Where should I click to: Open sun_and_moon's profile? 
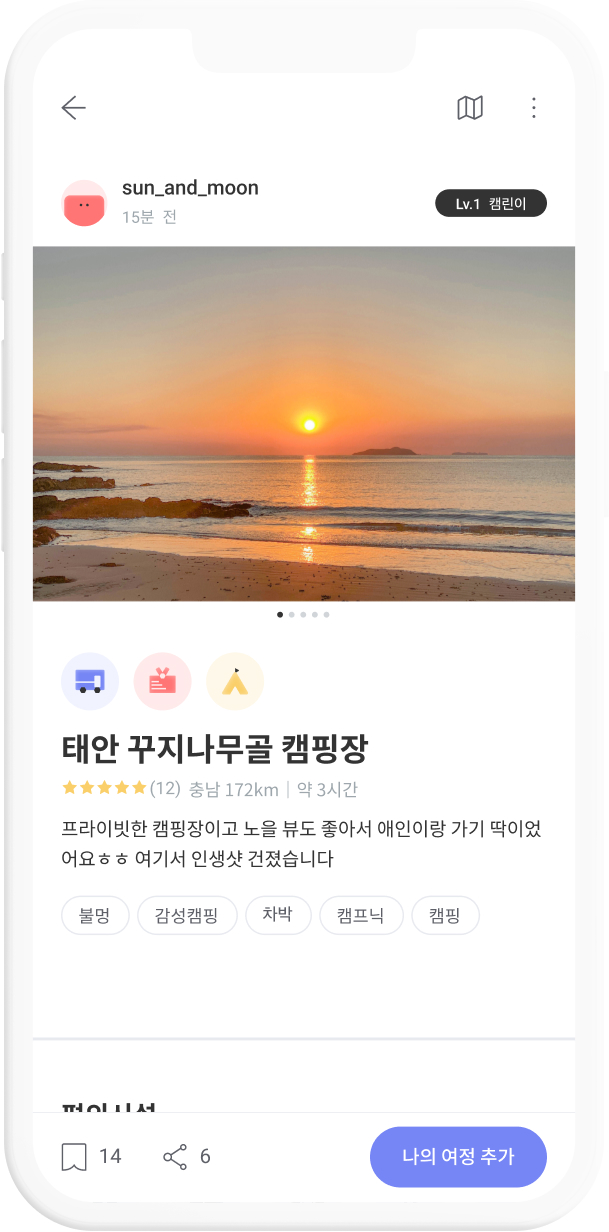coord(85,203)
